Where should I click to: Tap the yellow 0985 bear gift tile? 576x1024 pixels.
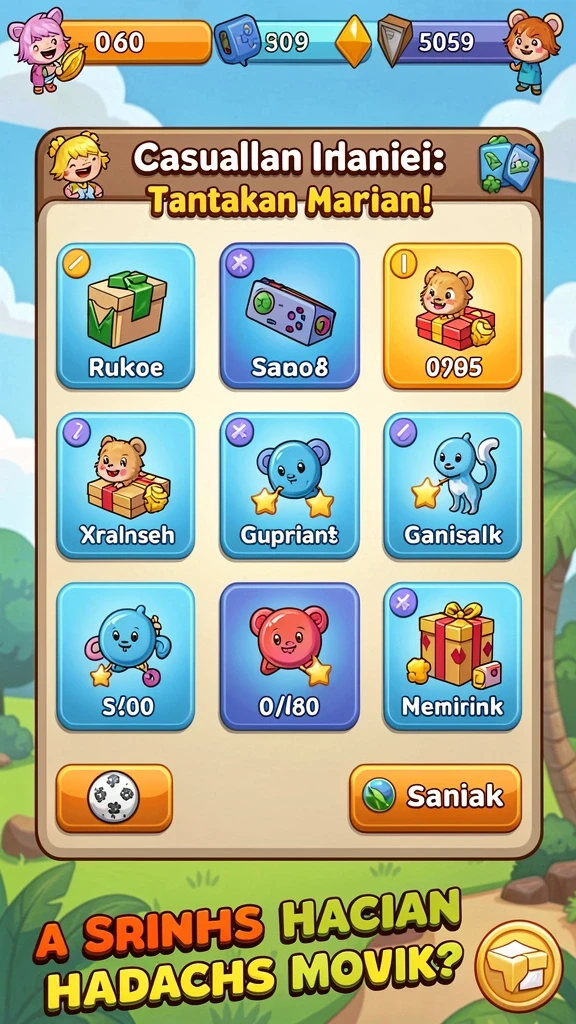(453, 316)
